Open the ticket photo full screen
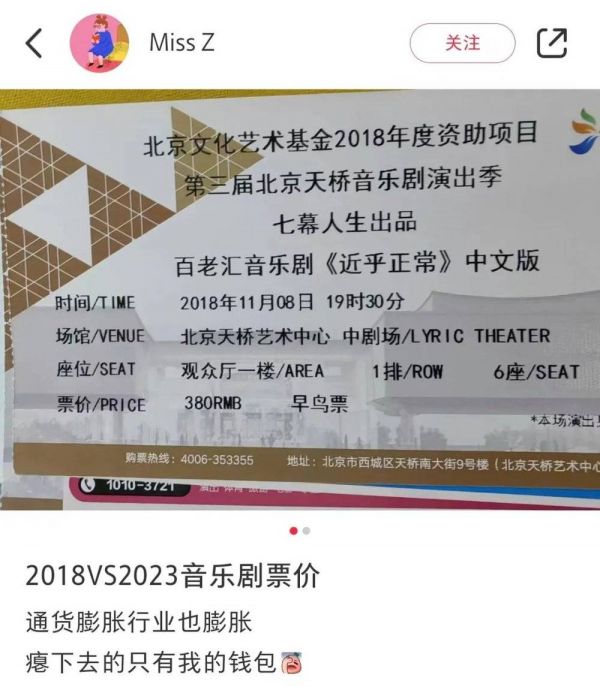Image resolution: width=600 pixels, height=687 pixels. pos(300,300)
